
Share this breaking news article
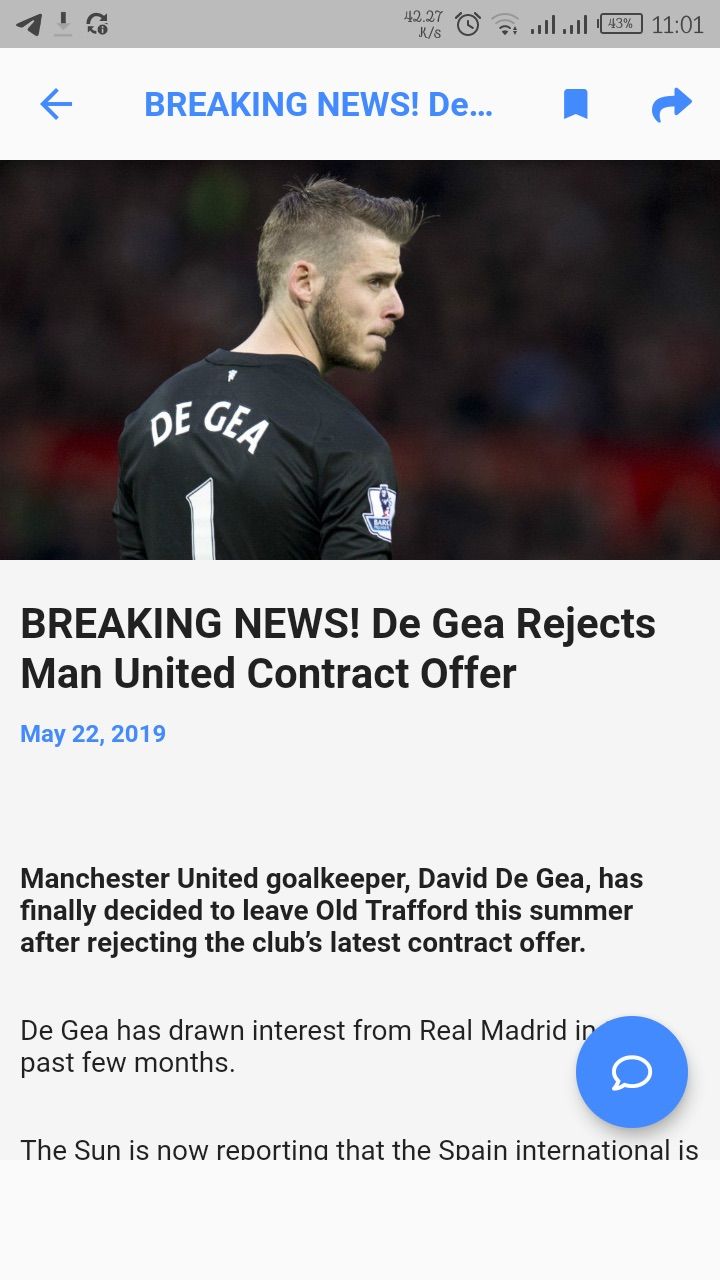[671, 104]
